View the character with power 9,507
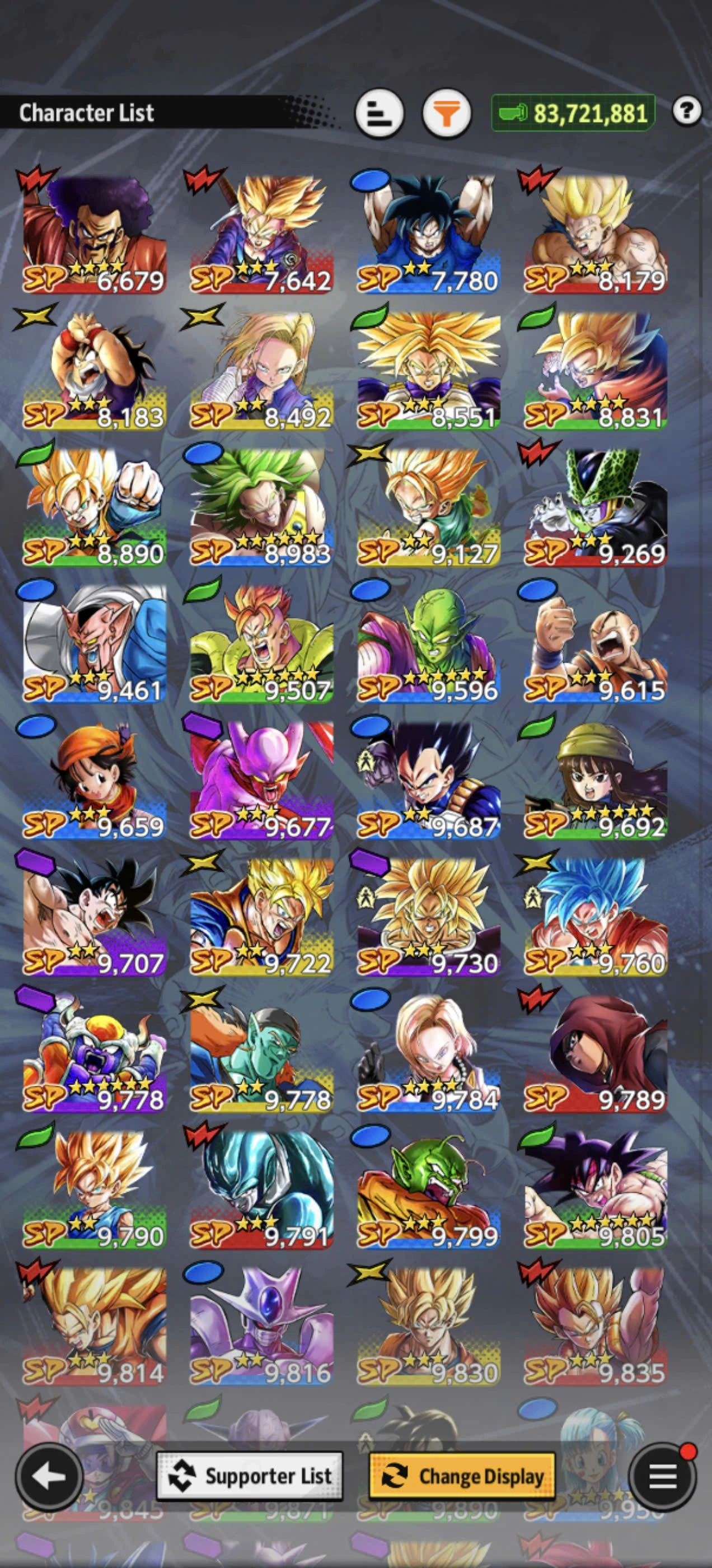The width and height of the screenshot is (712, 1568). coord(261,643)
